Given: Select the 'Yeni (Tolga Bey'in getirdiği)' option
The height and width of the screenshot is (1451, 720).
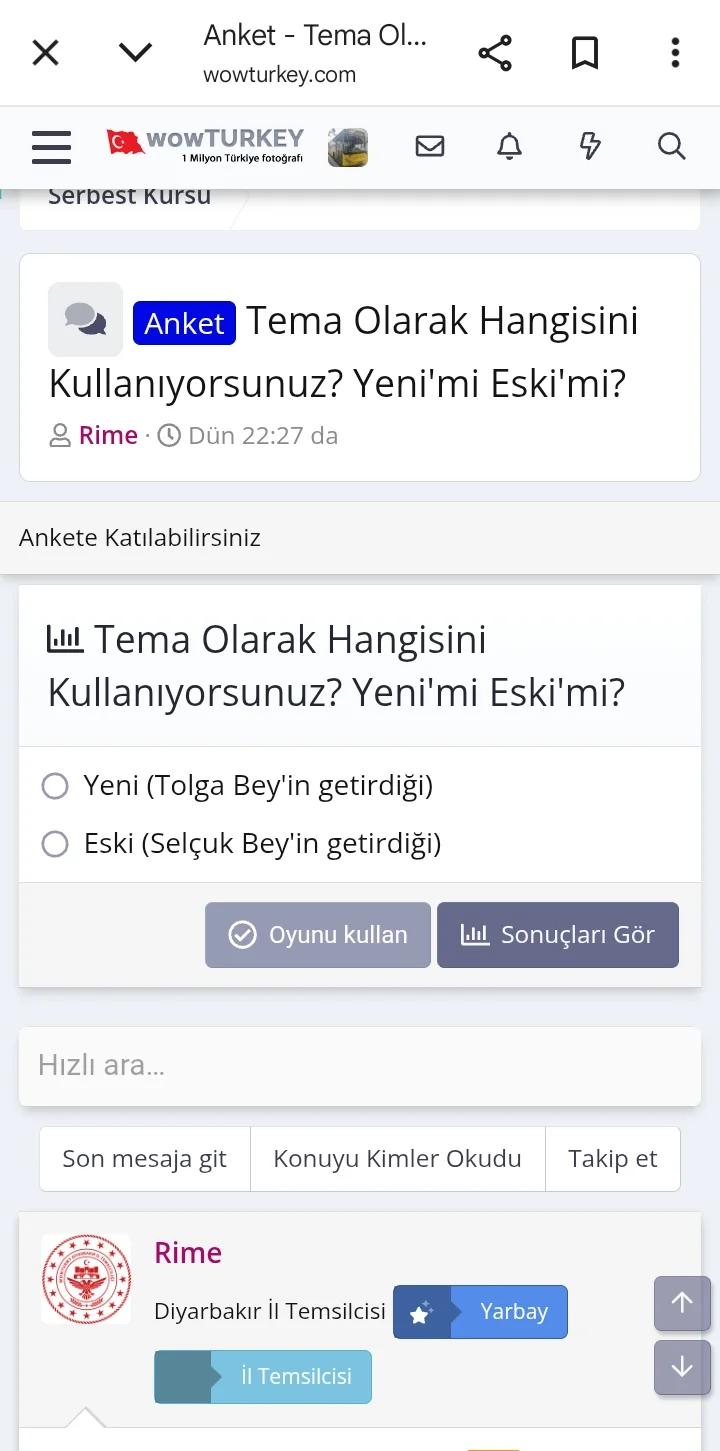Looking at the screenshot, I should pos(55,786).
